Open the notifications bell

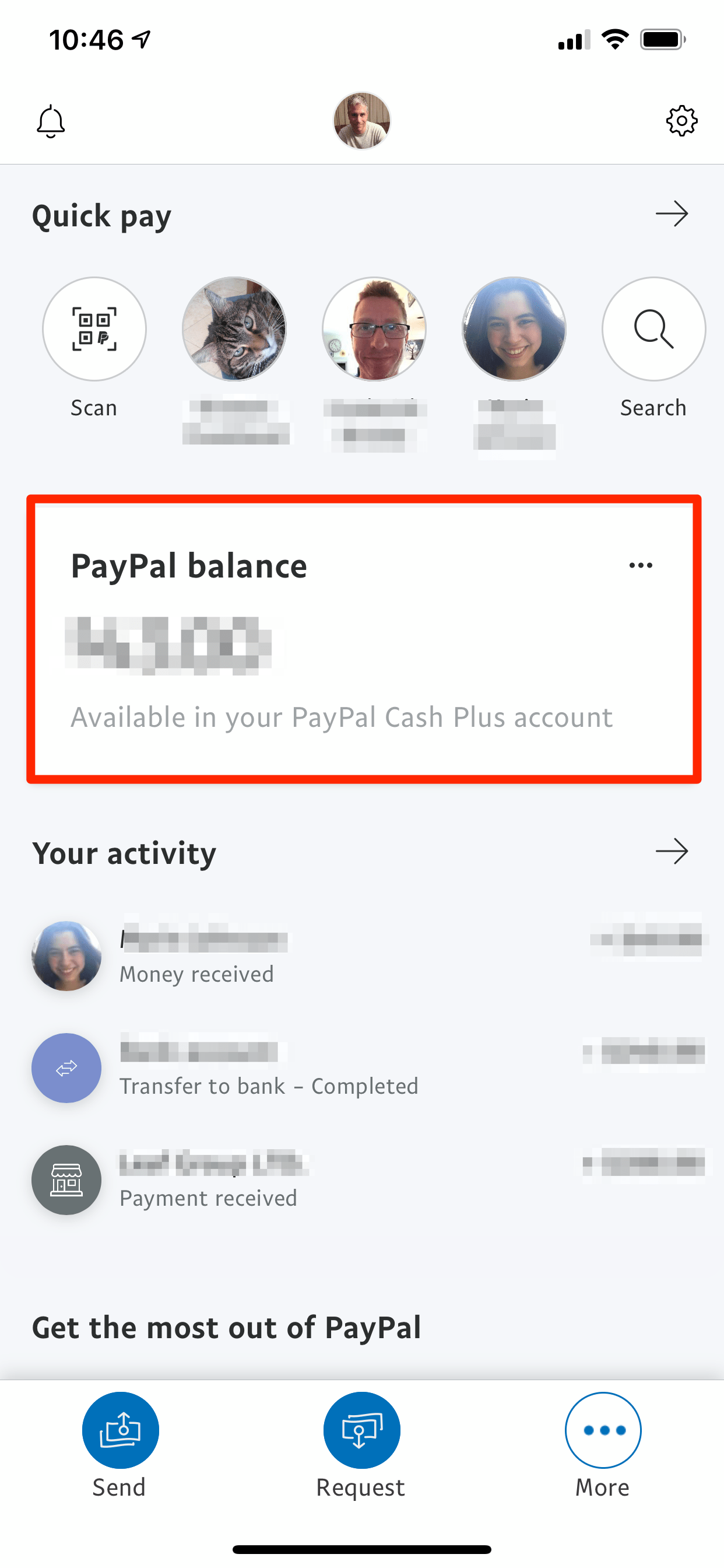51,121
